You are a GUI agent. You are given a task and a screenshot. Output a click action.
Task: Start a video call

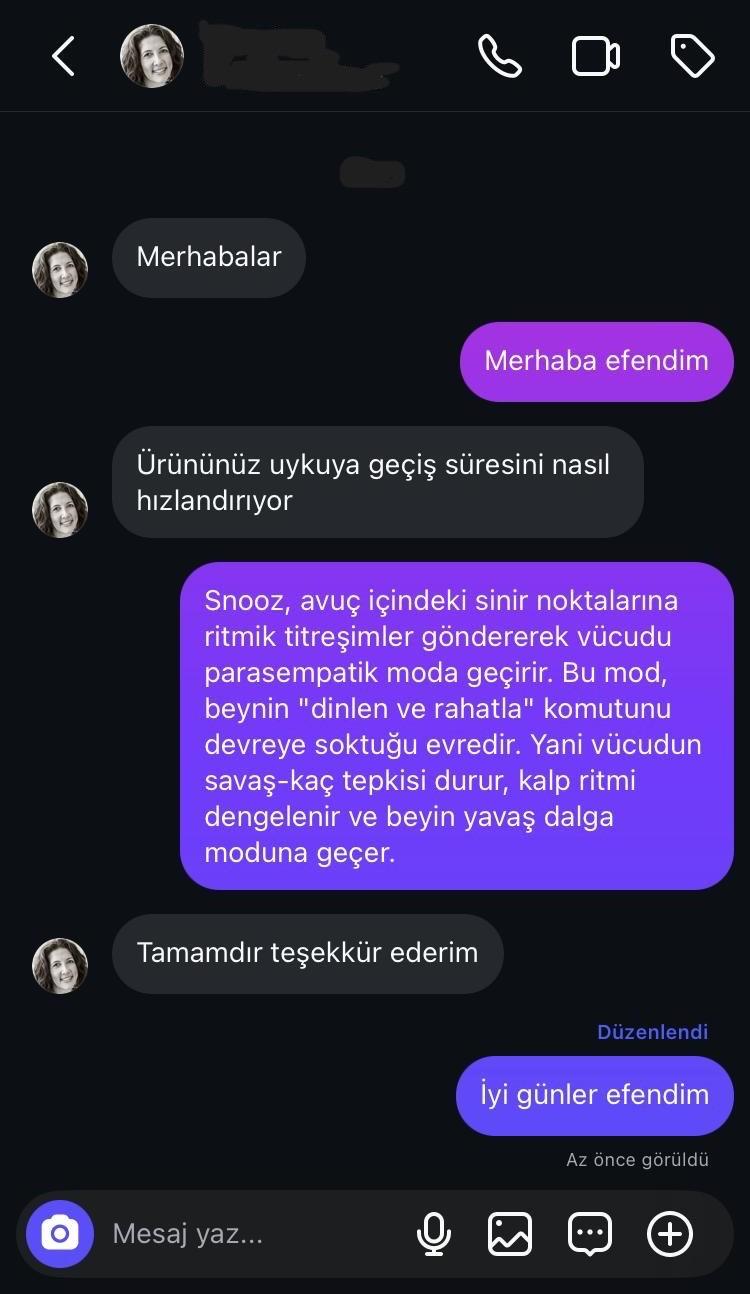pyautogui.click(x=596, y=56)
